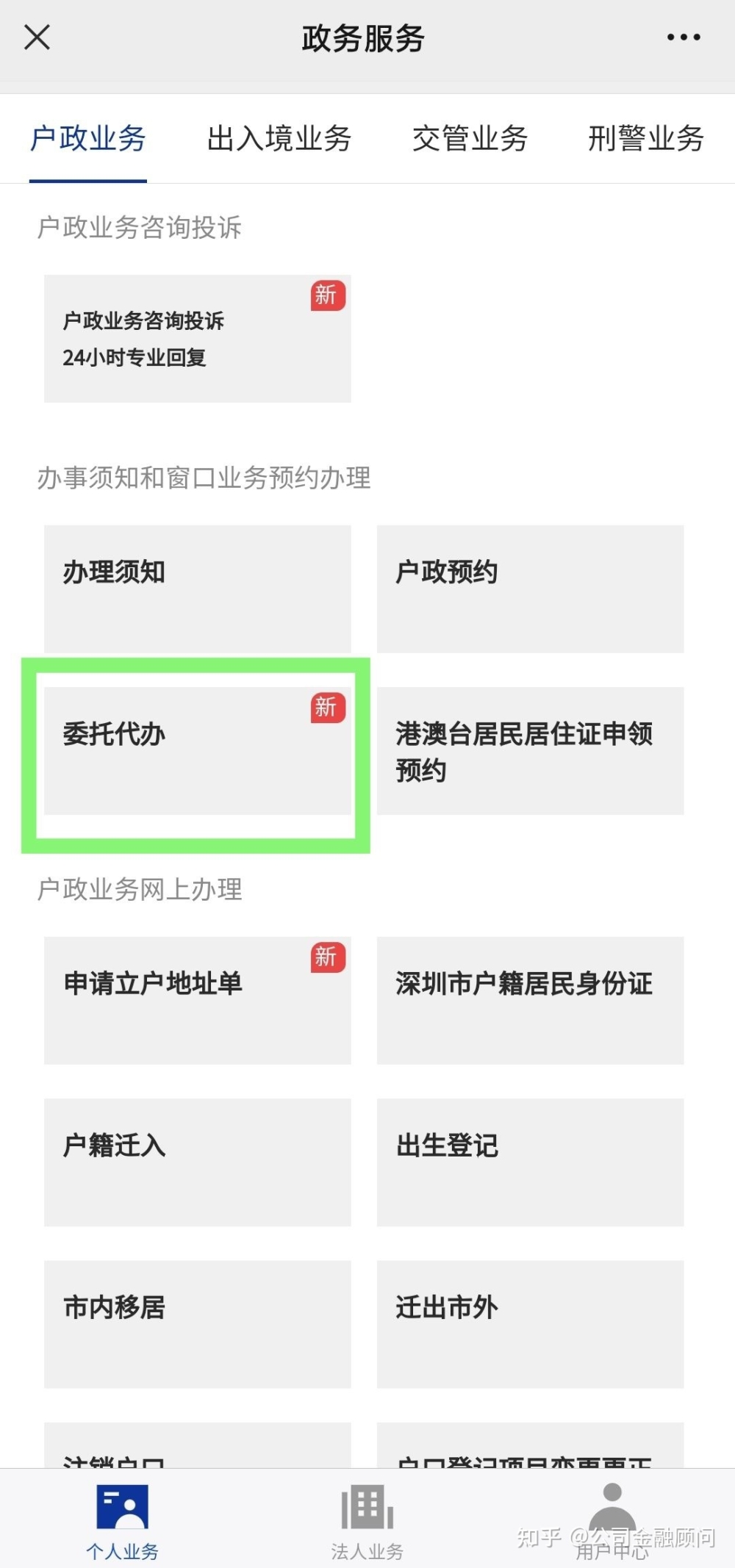This screenshot has width=735, height=1568.
Task: Open the 出生登记 card
Action: 531,1162
